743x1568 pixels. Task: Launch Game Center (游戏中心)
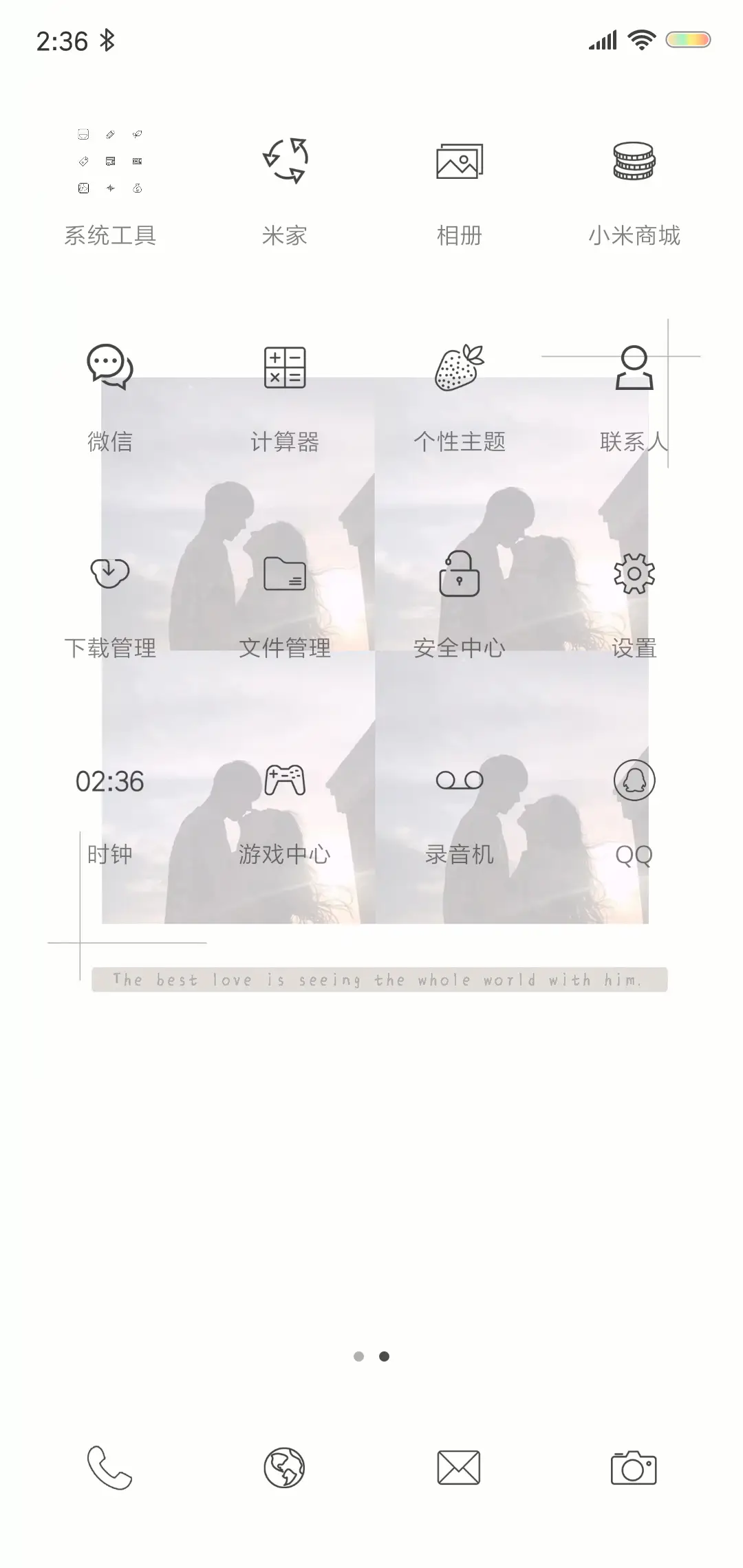[x=283, y=779]
